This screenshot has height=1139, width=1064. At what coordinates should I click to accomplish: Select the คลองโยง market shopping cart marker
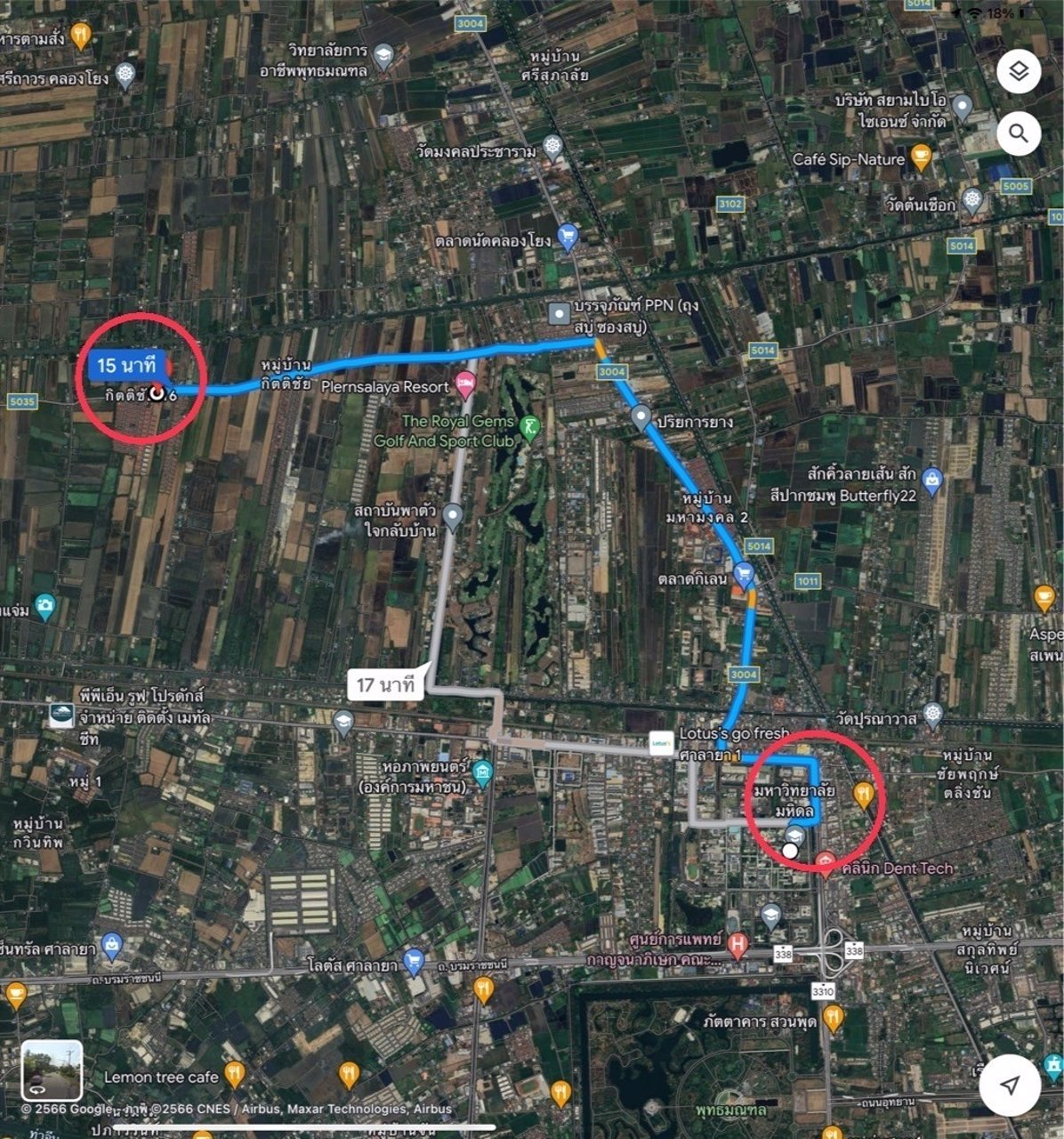566,235
